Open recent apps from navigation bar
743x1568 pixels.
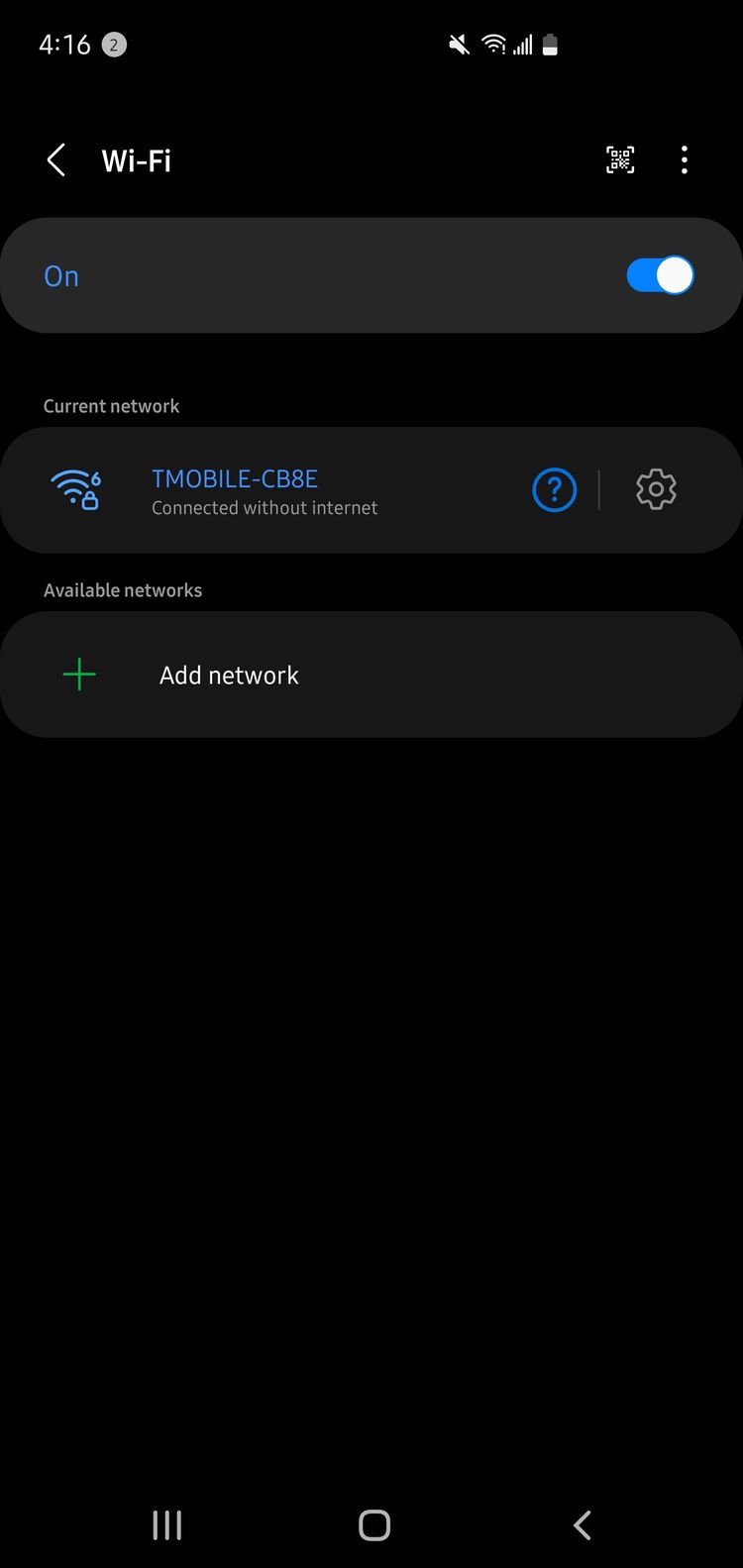(166, 1525)
